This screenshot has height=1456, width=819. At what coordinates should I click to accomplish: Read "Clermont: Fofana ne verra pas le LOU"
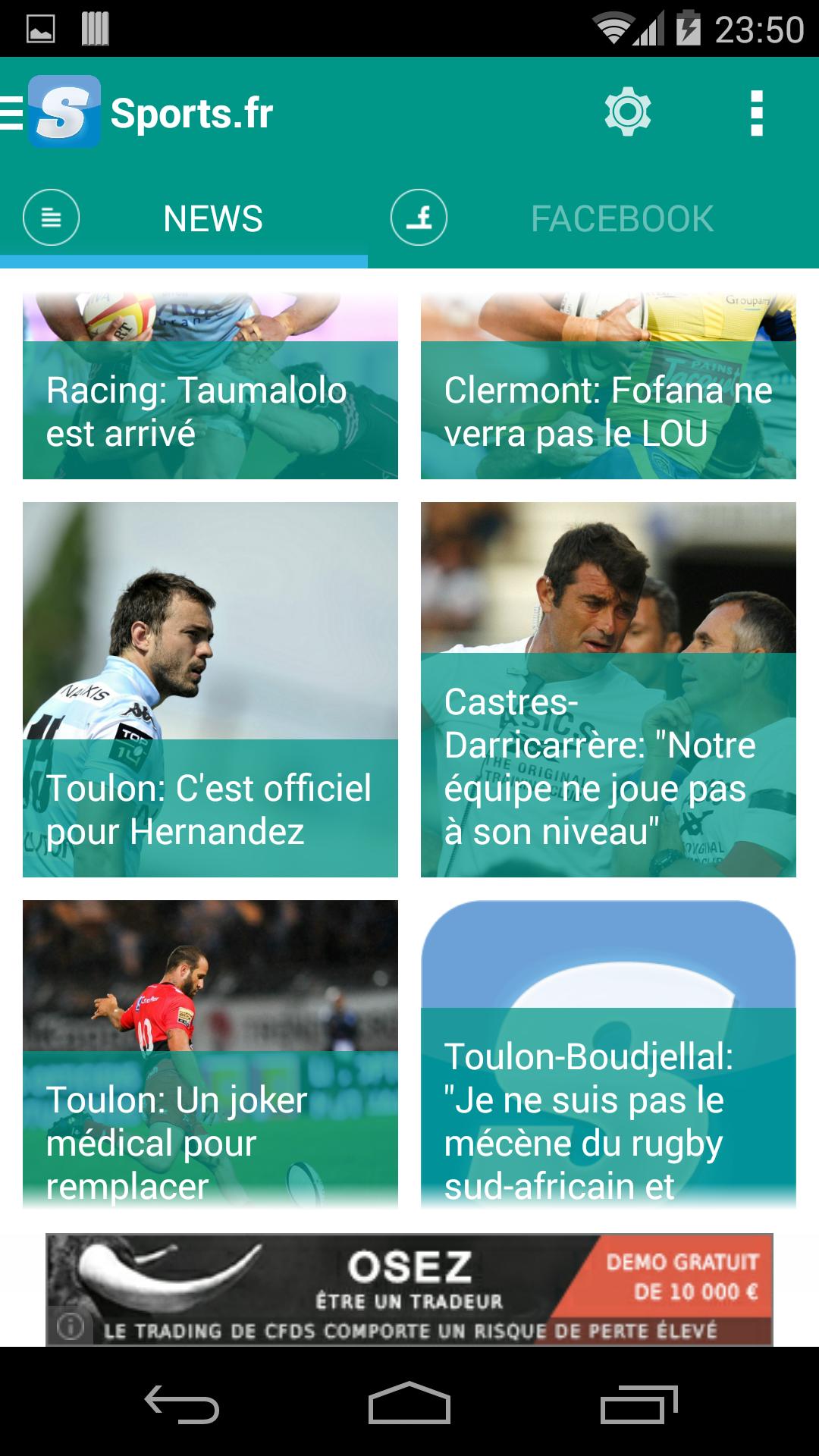[x=608, y=385]
